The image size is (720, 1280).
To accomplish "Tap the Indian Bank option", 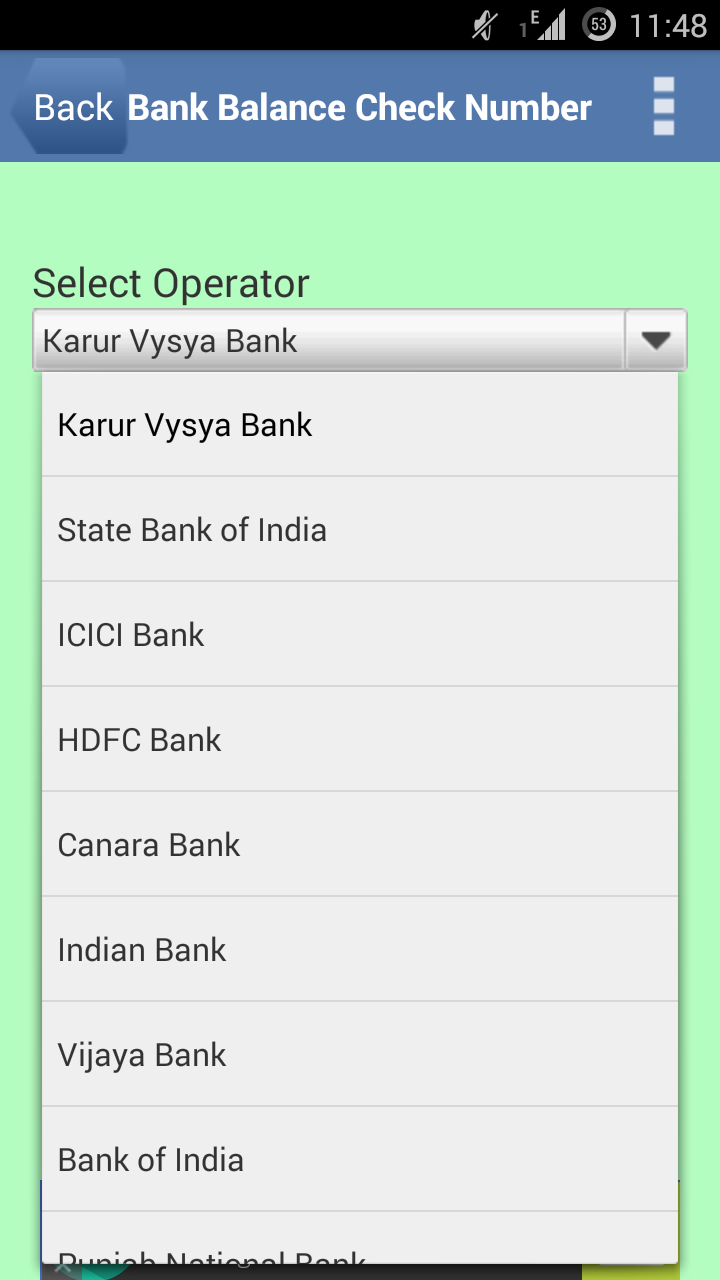I will pyautogui.click(x=359, y=950).
